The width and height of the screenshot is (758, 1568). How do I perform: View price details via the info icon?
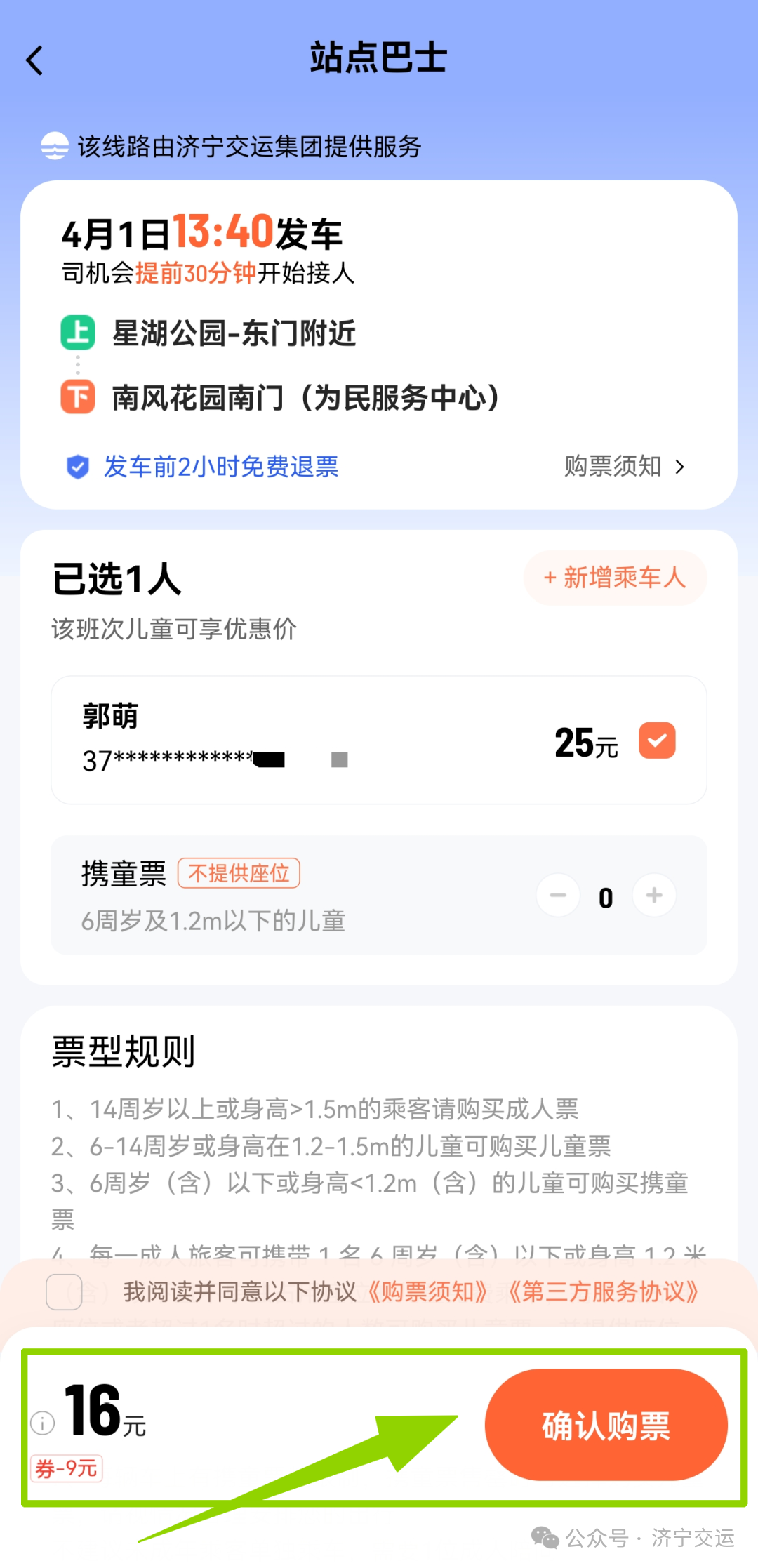click(x=43, y=1423)
